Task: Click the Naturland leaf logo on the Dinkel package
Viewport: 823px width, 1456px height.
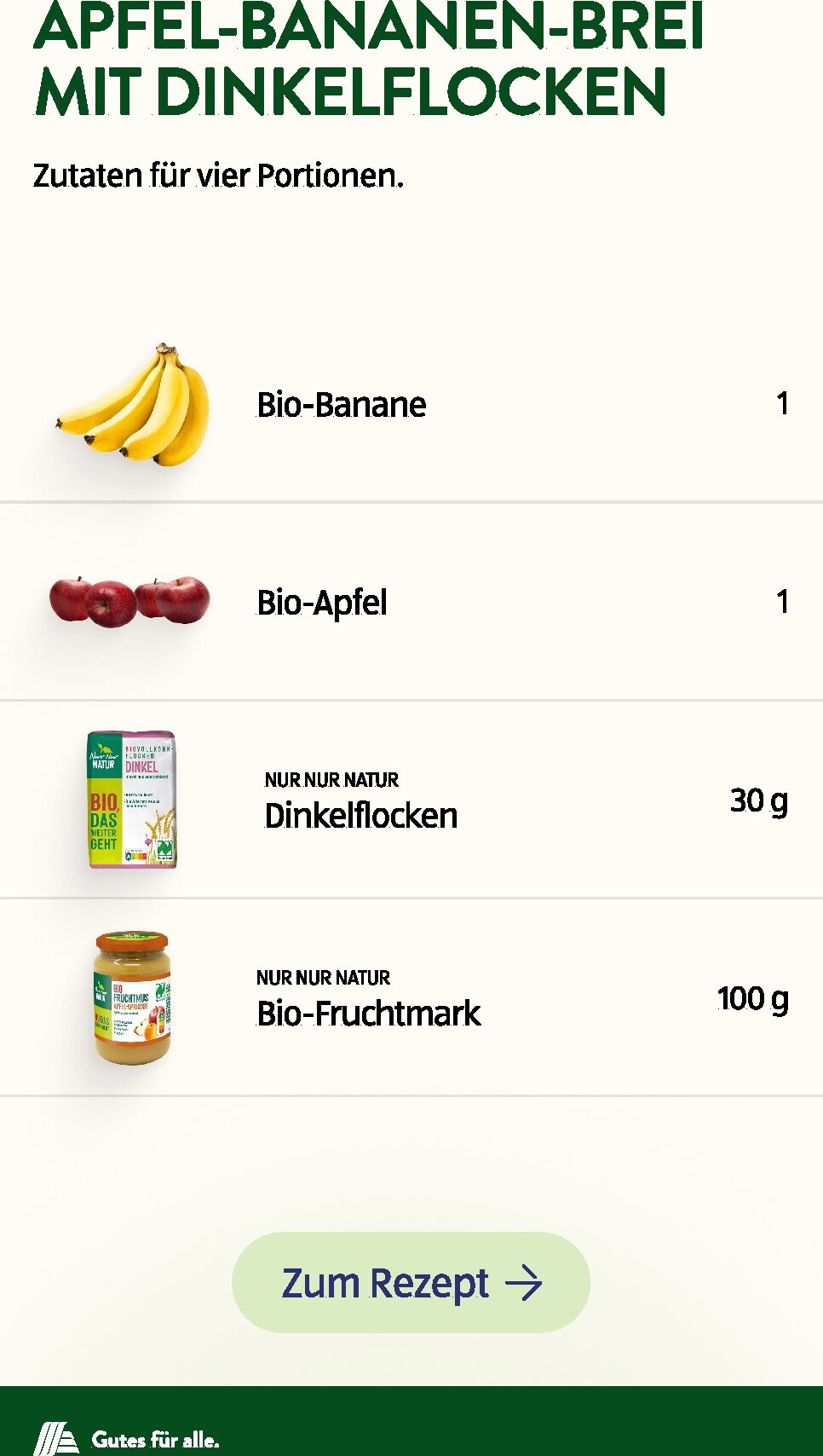Action: 165,849
